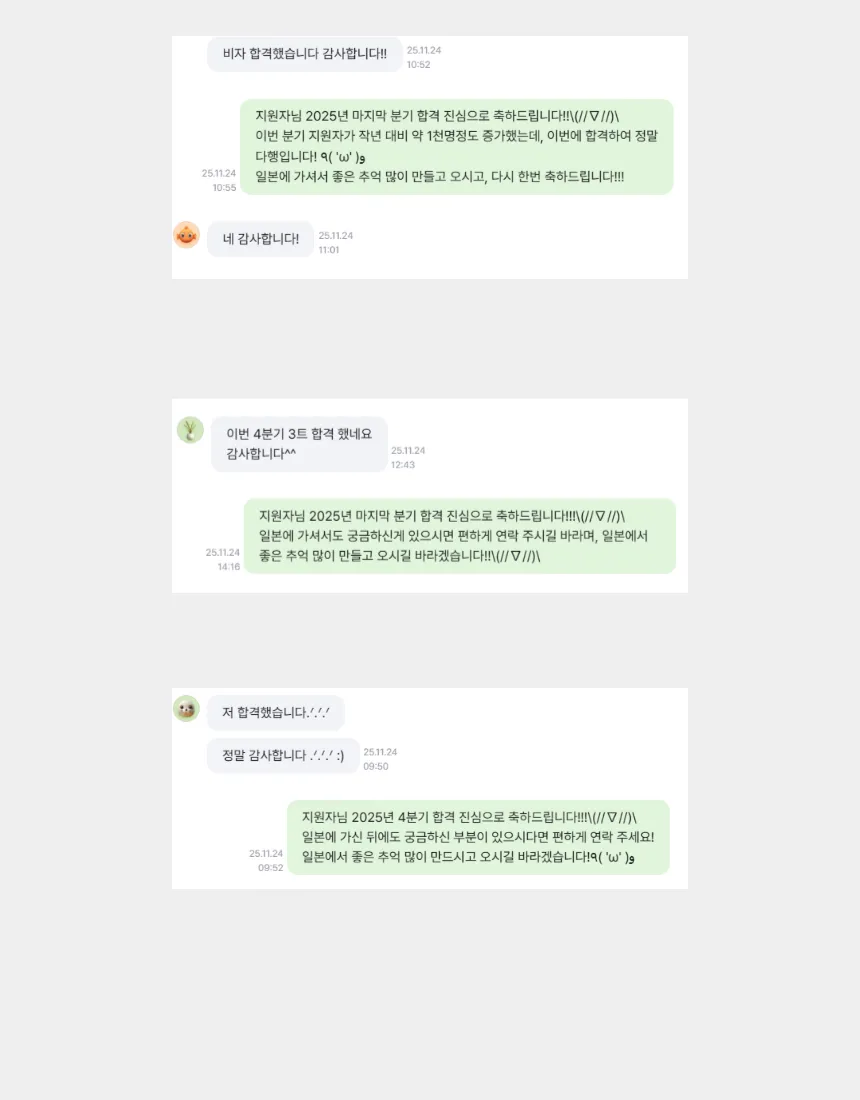This screenshot has width=860, height=1100.
Task: Click the green reply mentioning 1천명 increase
Action: (x=456, y=146)
